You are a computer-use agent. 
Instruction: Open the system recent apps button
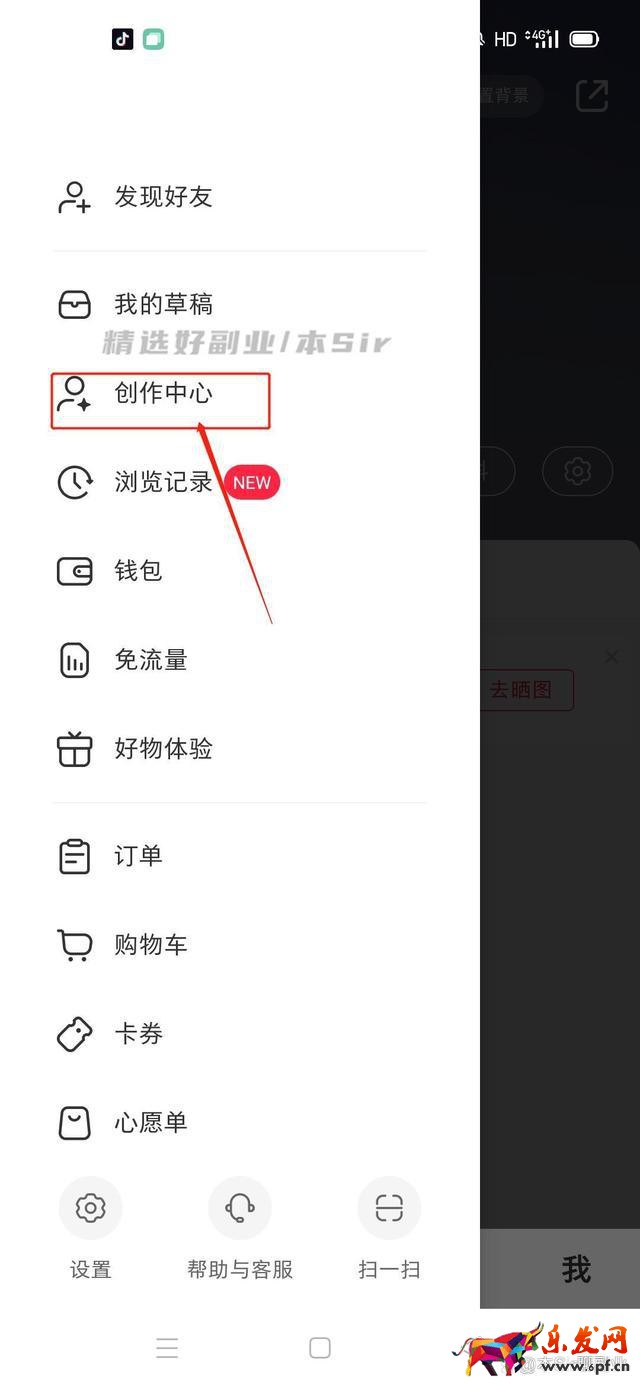tap(167, 1347)
